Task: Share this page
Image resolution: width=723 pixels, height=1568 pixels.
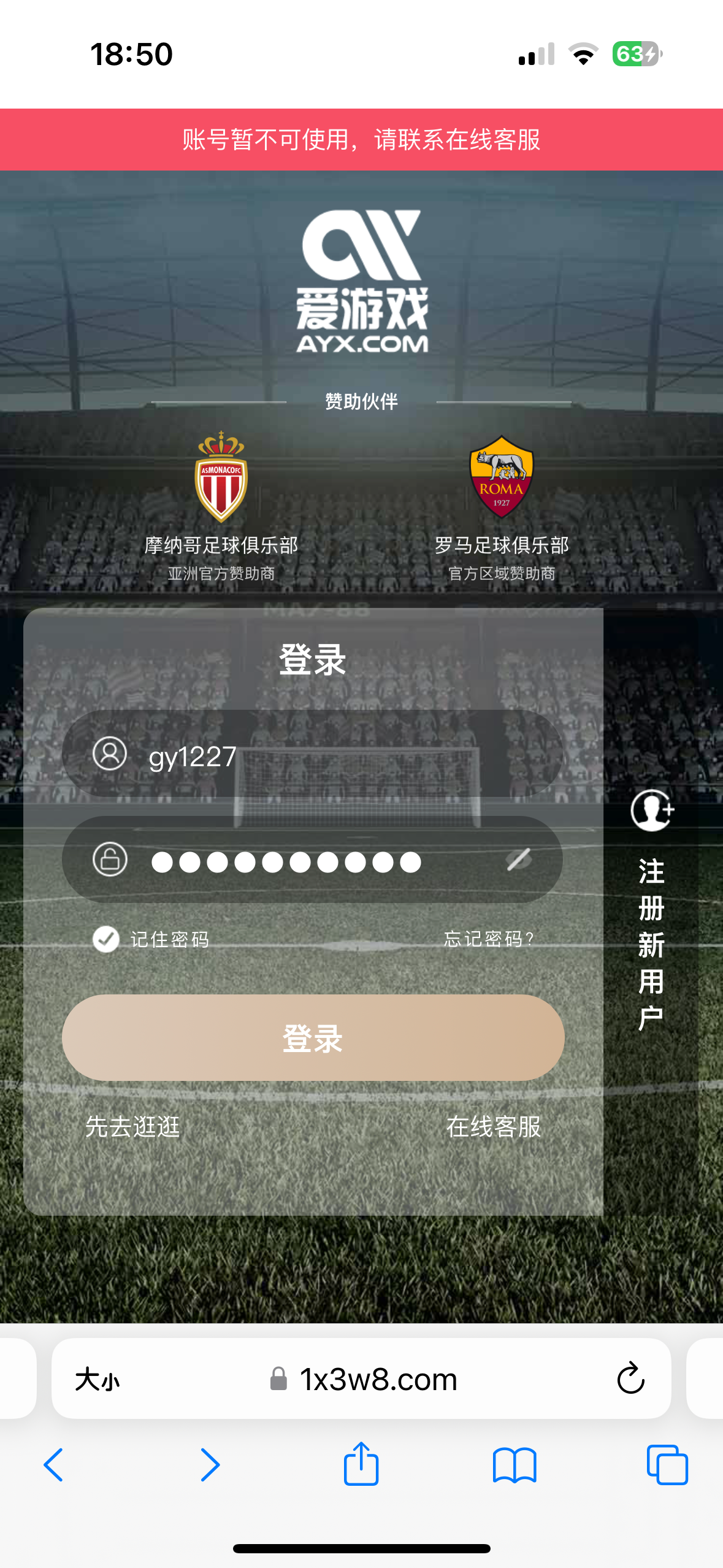Action: (361, 1464)
